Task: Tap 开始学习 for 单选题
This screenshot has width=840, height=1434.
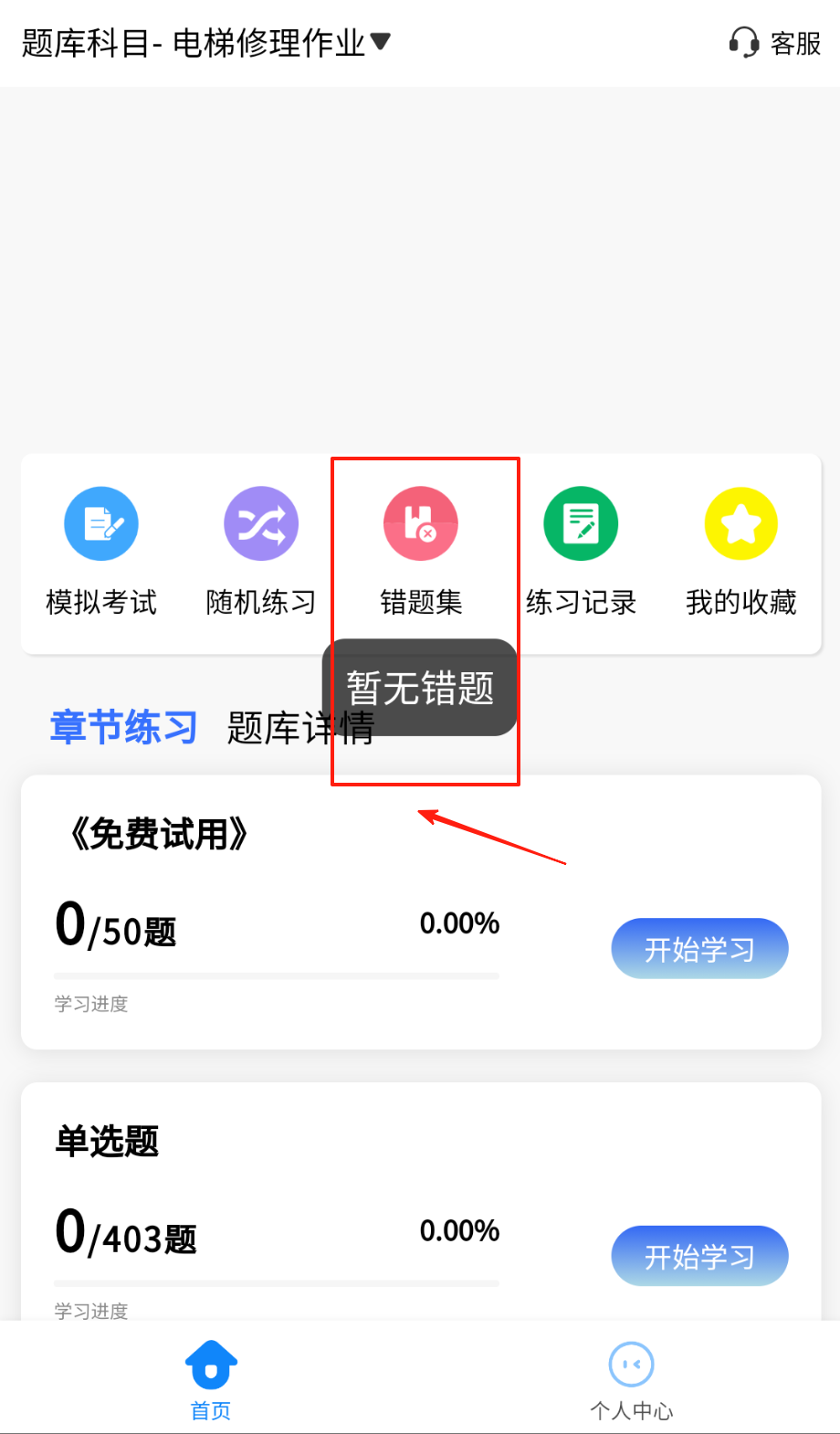Action: 699,1256
